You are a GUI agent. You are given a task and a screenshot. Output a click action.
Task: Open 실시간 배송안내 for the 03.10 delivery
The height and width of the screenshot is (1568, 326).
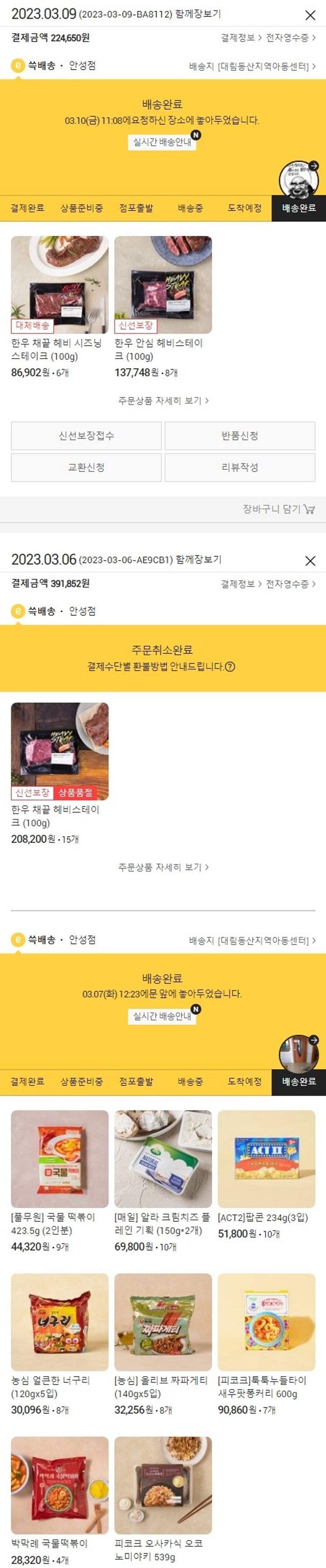(x=162, y=142)
